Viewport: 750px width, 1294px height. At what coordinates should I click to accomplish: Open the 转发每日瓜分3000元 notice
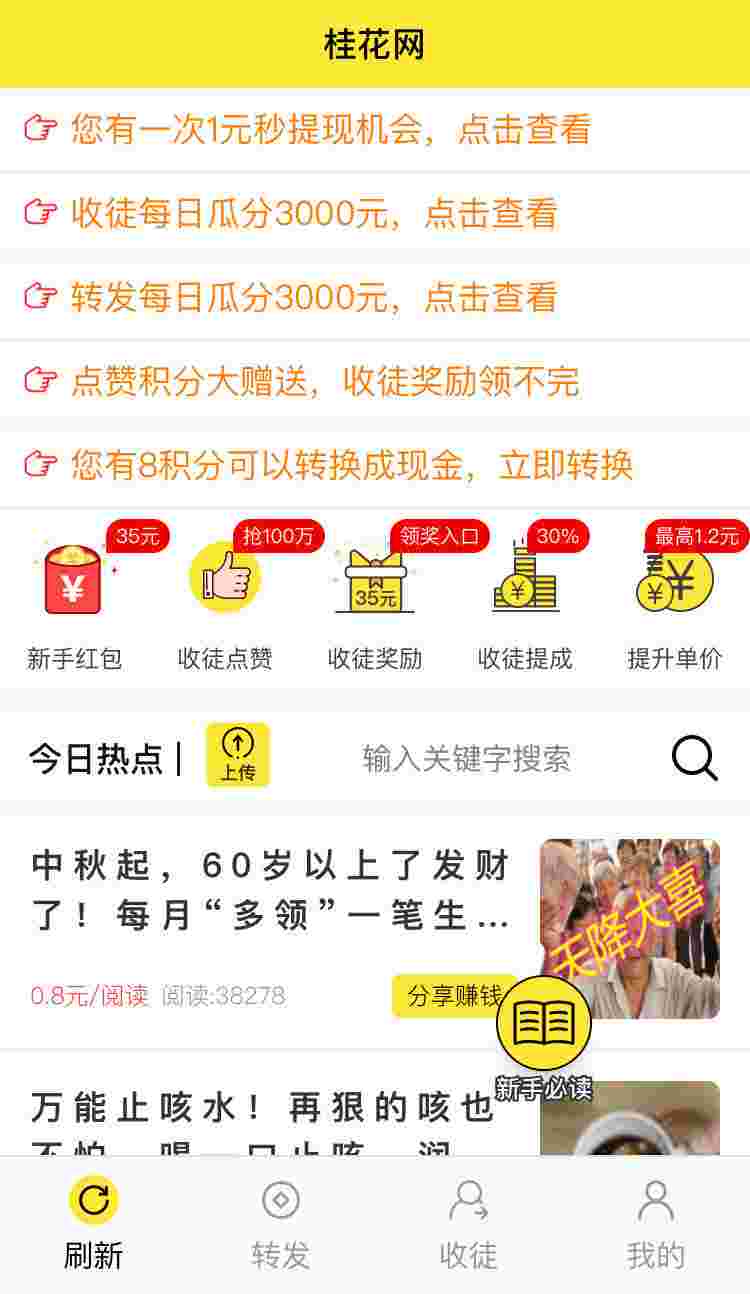coord(375,297)
